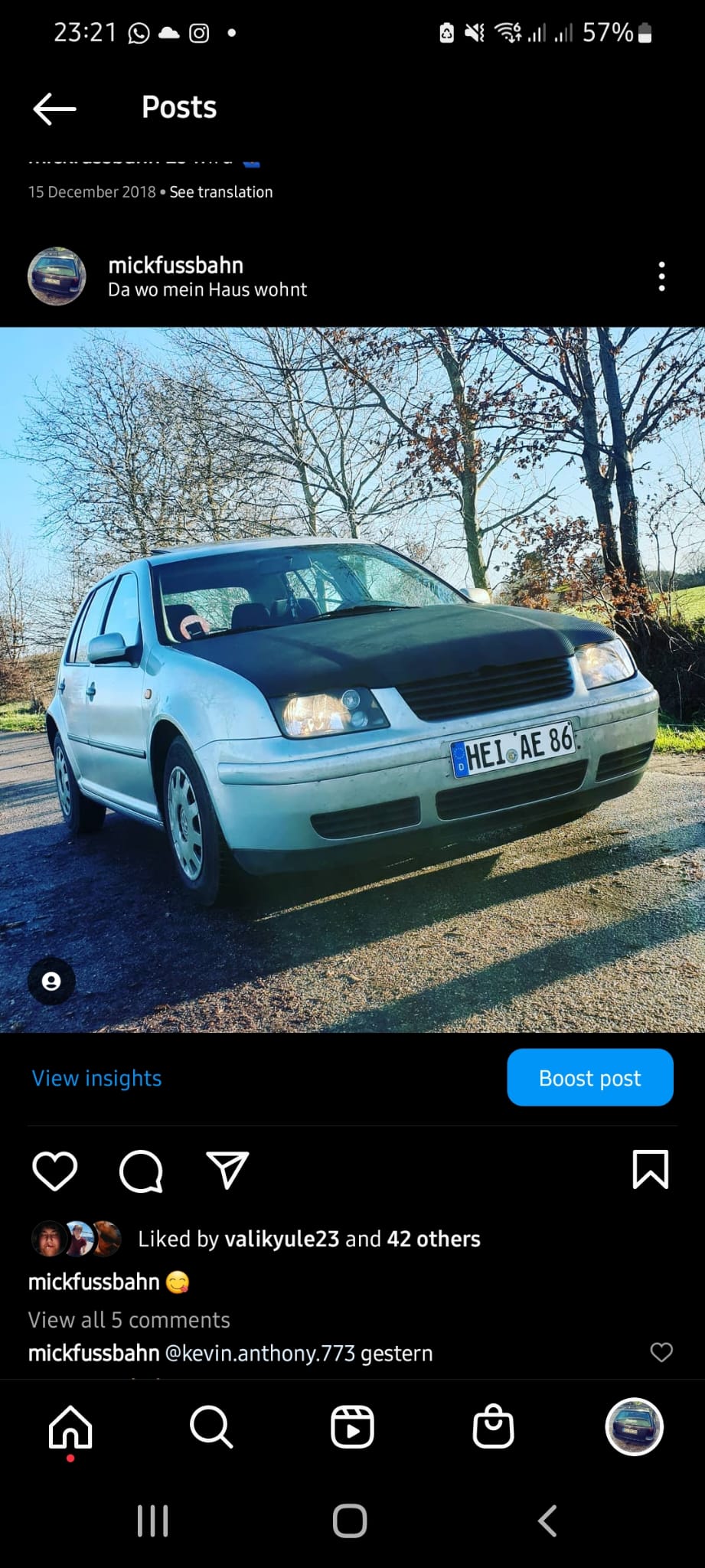Viewport: 705px width, 1568px height.
Task: Open the comment bubble under the post
Action: (x=142, y=1171)
